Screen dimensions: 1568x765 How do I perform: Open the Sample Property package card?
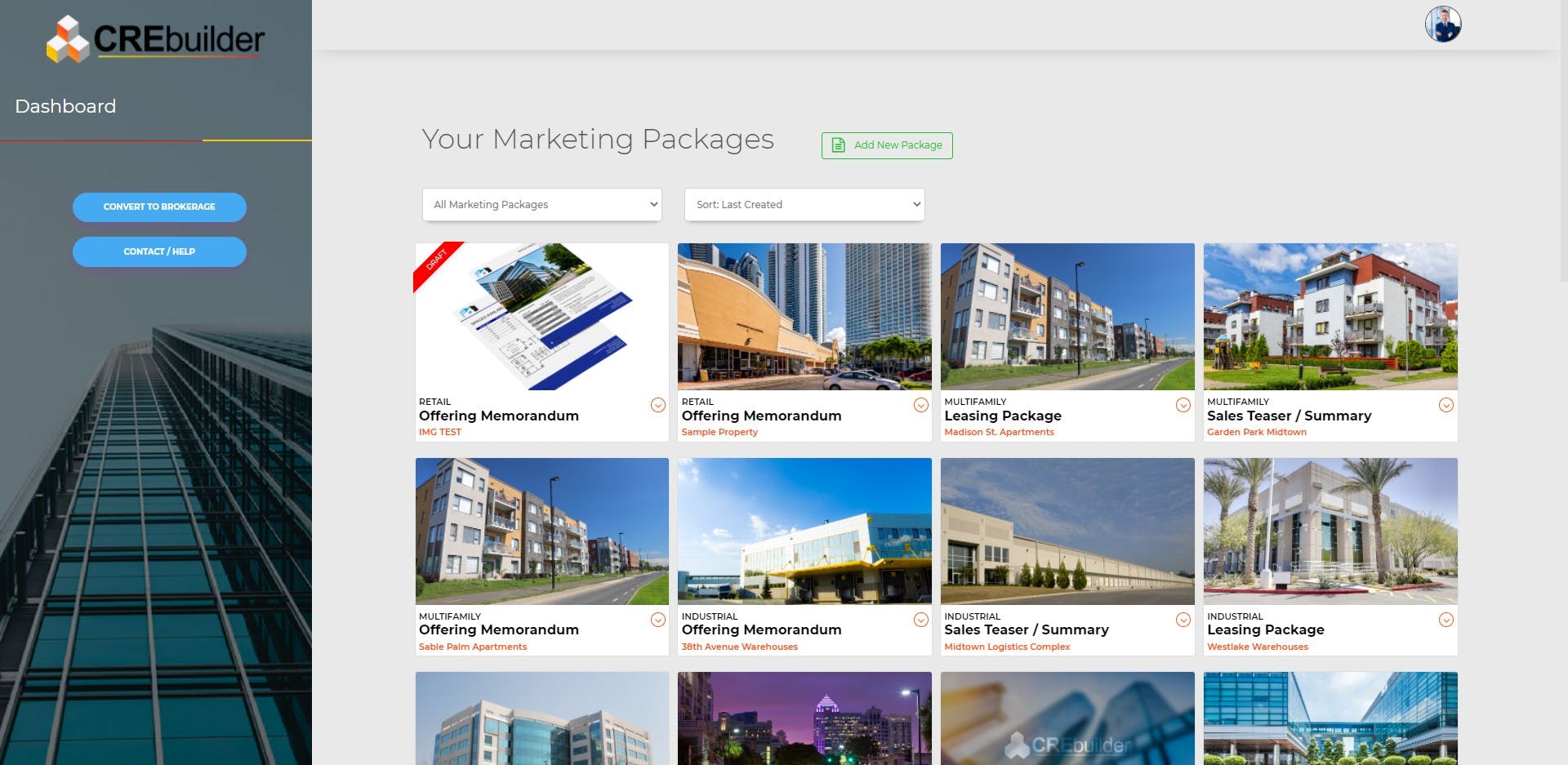804,317
